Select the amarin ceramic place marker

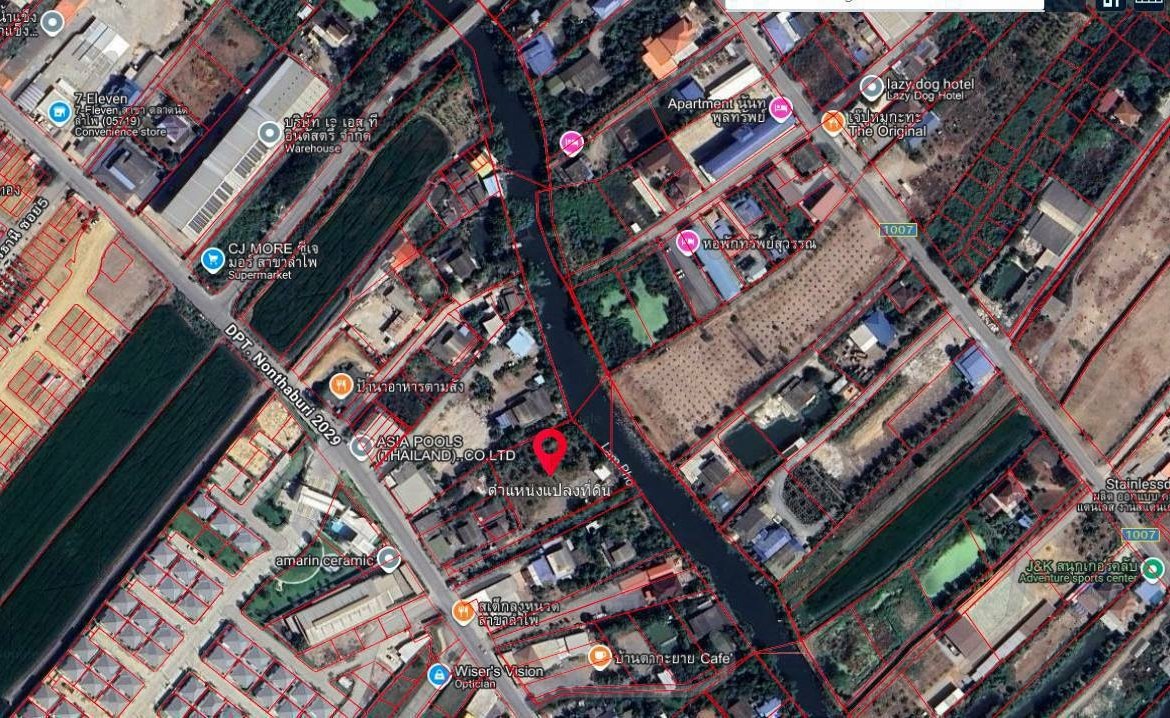pos(388,559)
